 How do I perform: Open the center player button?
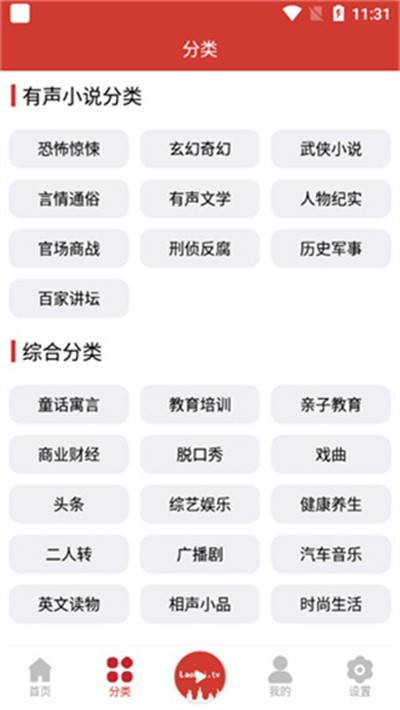click(x=200, y=676)
